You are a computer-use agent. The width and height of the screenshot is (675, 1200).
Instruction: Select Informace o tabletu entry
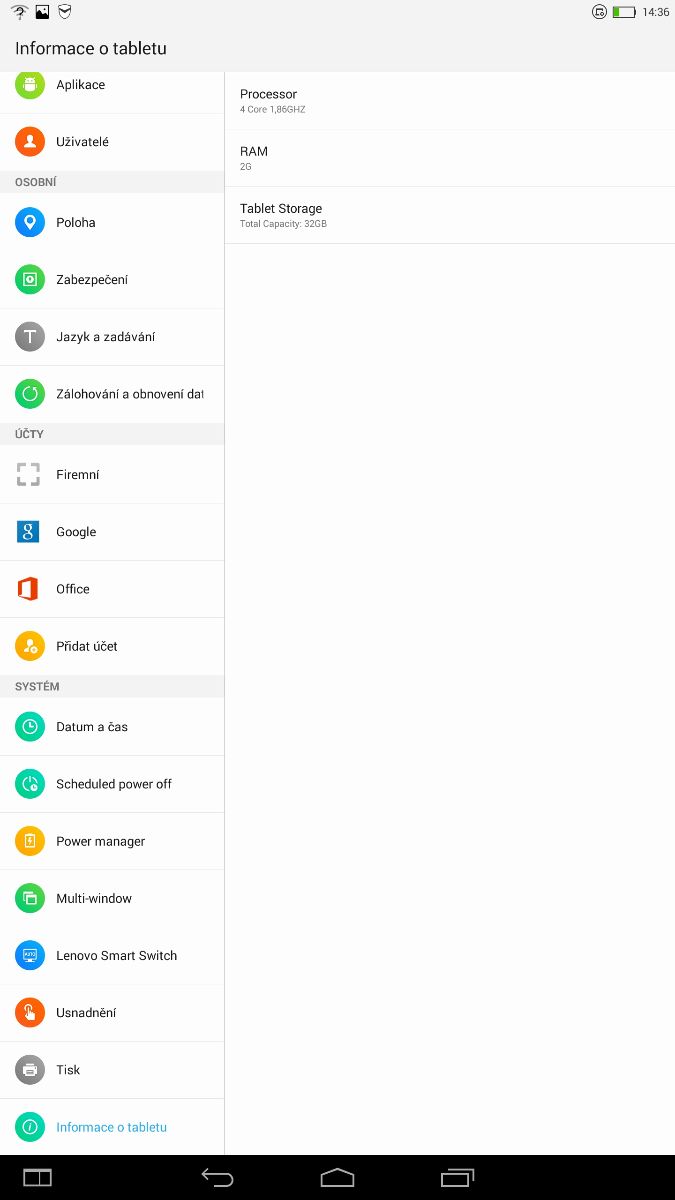[111, 1127]
